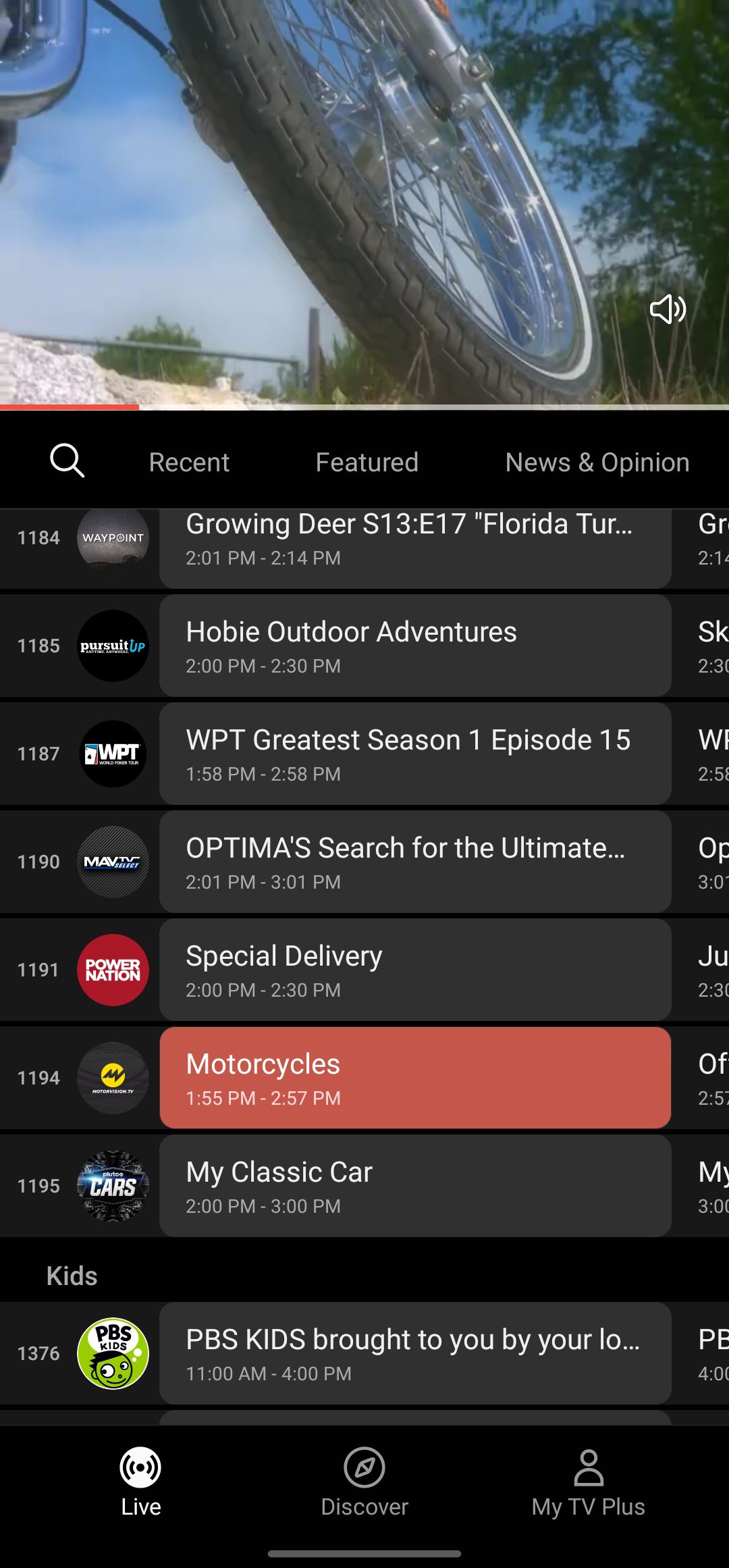Image resolution: width=729 pixels, height=1568 pixels.
Task: Open the currently playing Motorcycles program
Action: (x=414, y=1078)
